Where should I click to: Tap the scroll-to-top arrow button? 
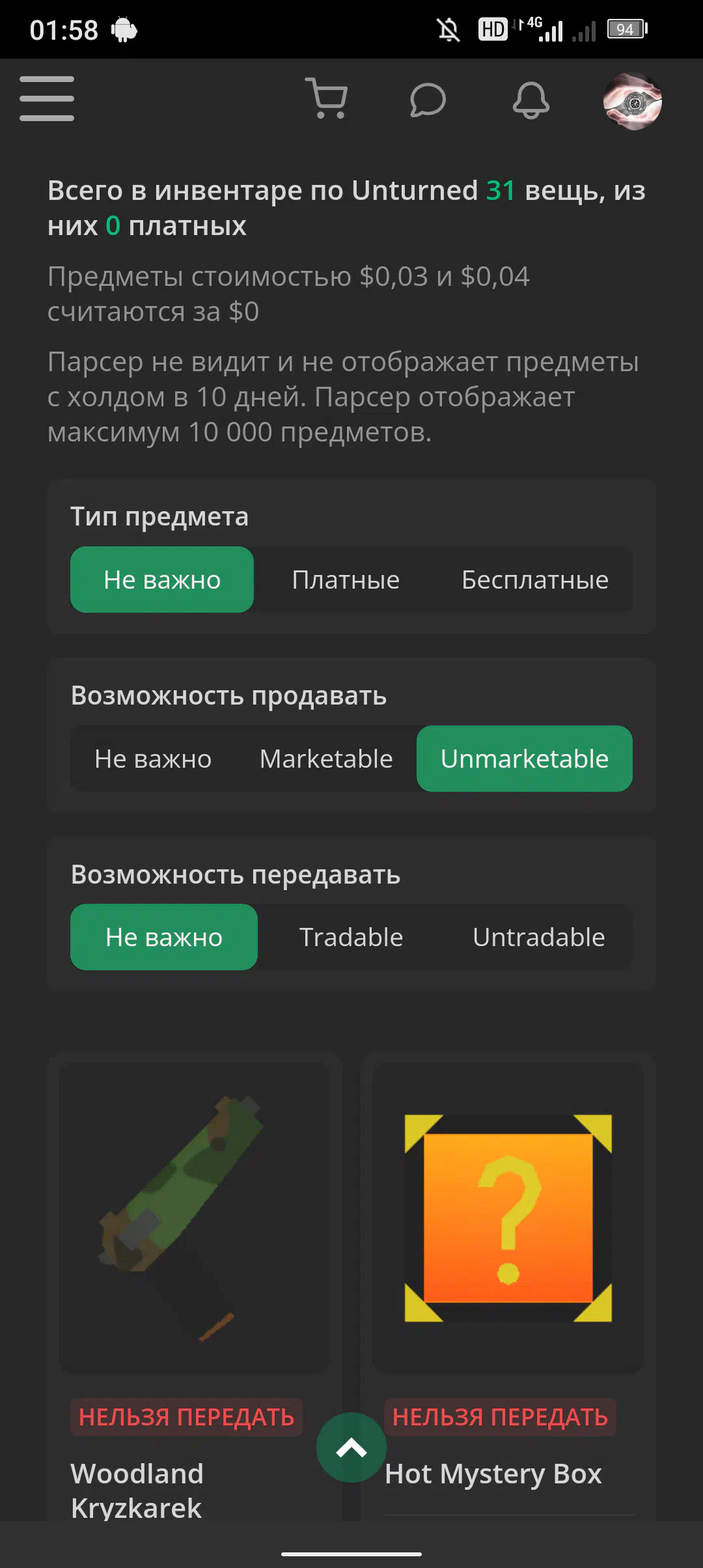[351, 1448]
